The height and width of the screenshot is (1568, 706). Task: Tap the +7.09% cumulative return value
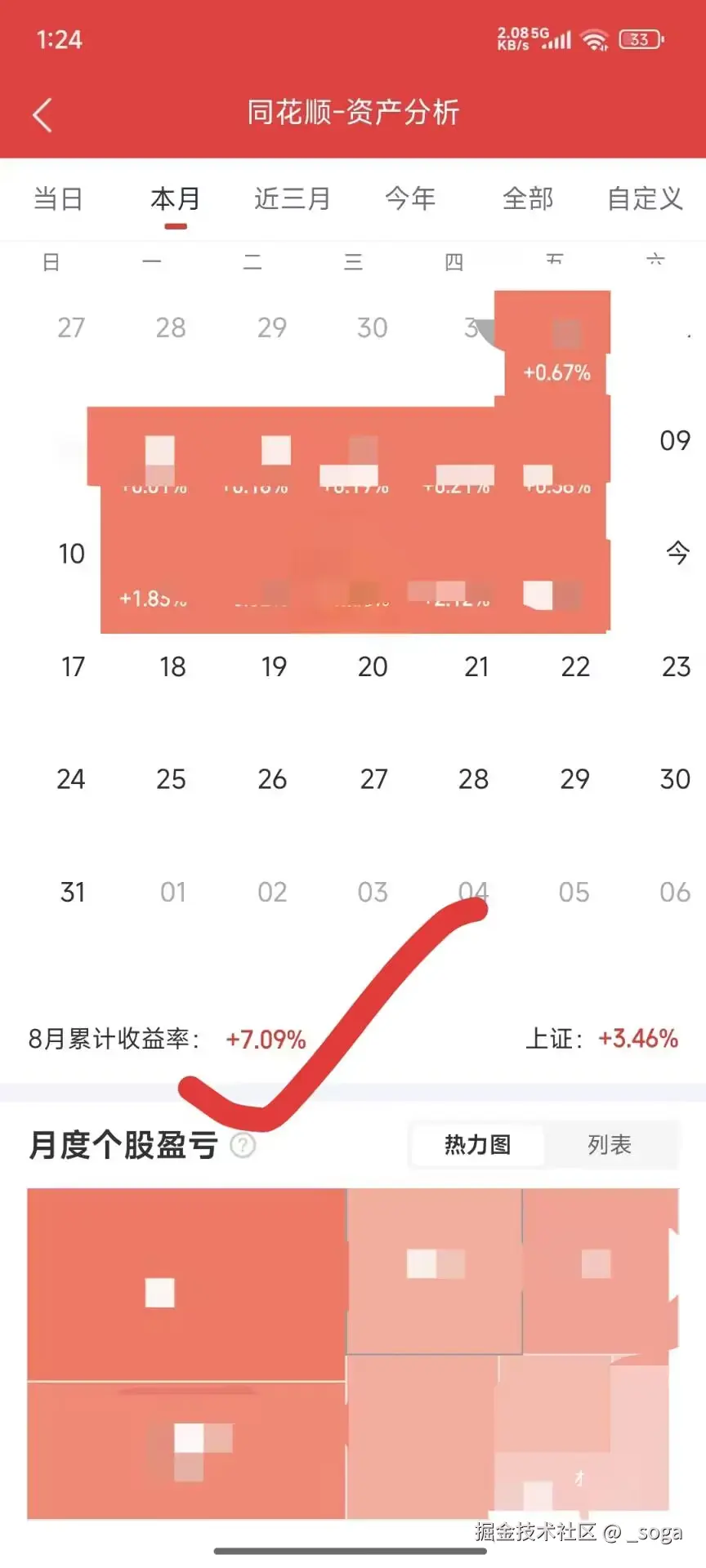click(x=266, y=1038)
